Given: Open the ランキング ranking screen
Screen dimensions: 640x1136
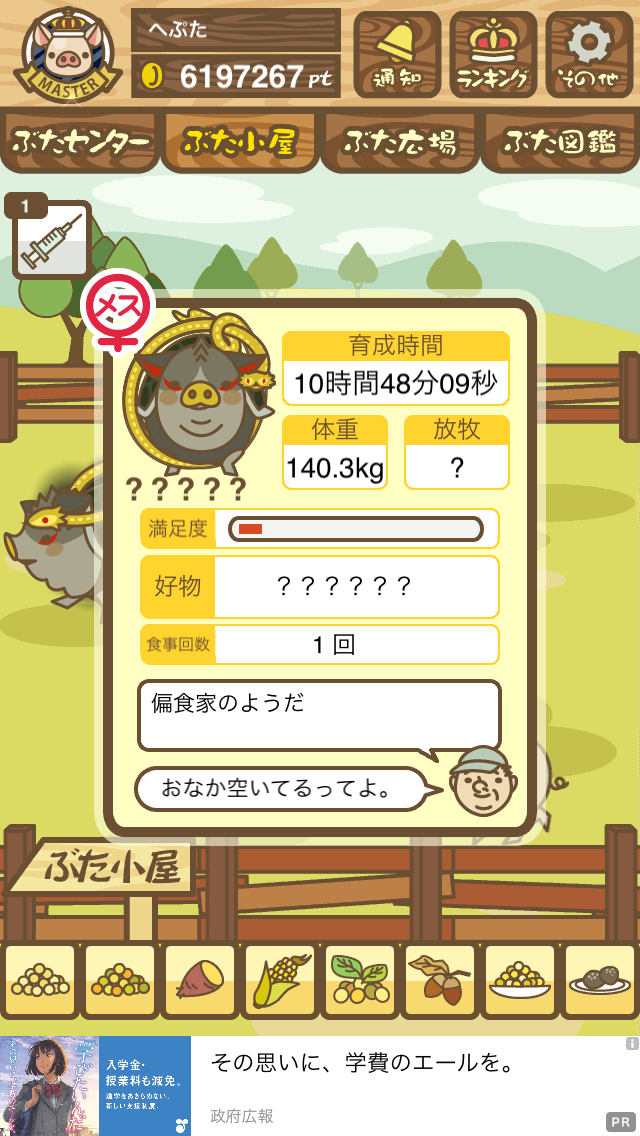Looking at the screenshot, I should pyautogui.click(x=493, y=54).
